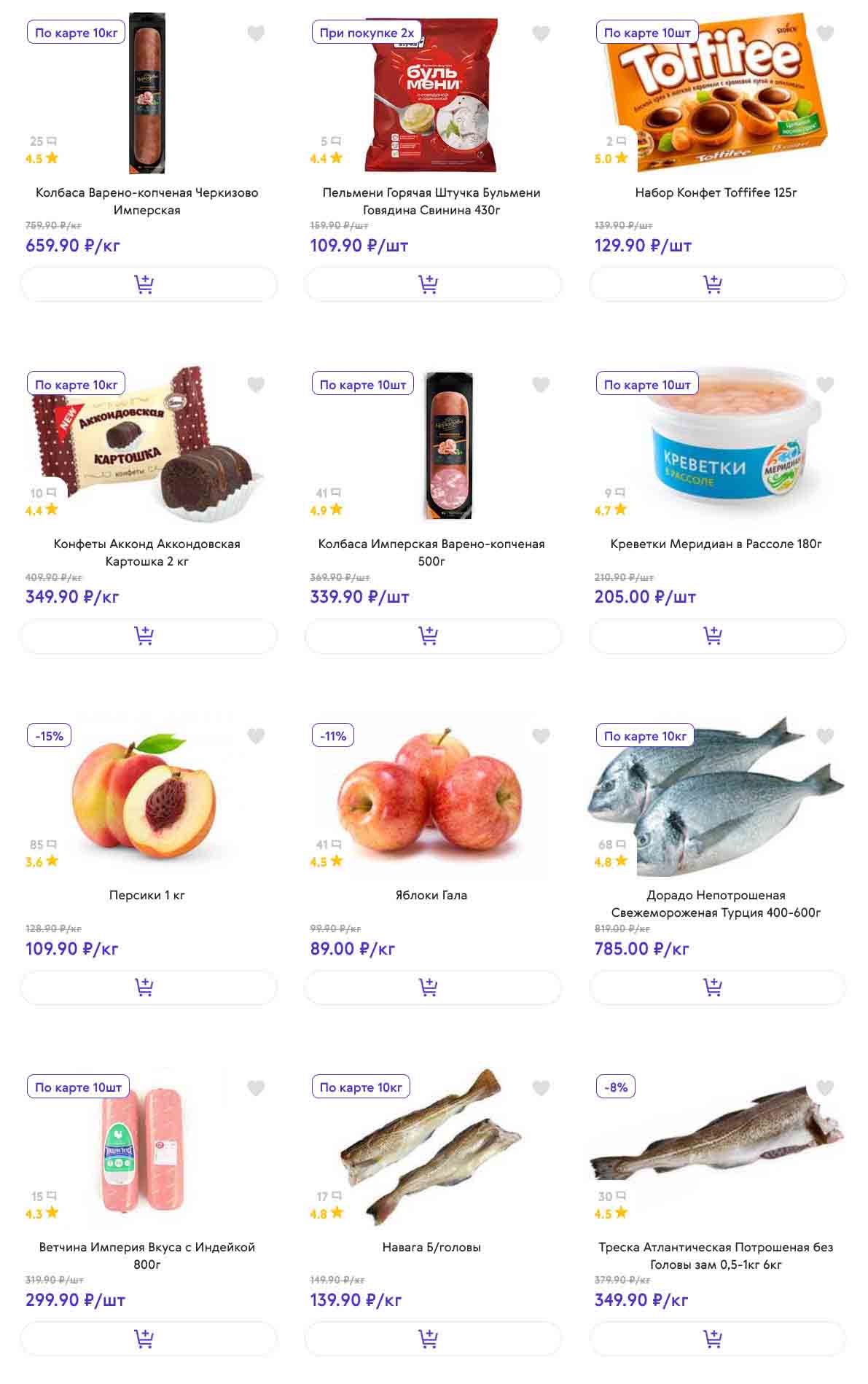868x1384 pixels.
Task: Open the Набор Конфет Toffifee product card
Action: [x=716, y=192]
